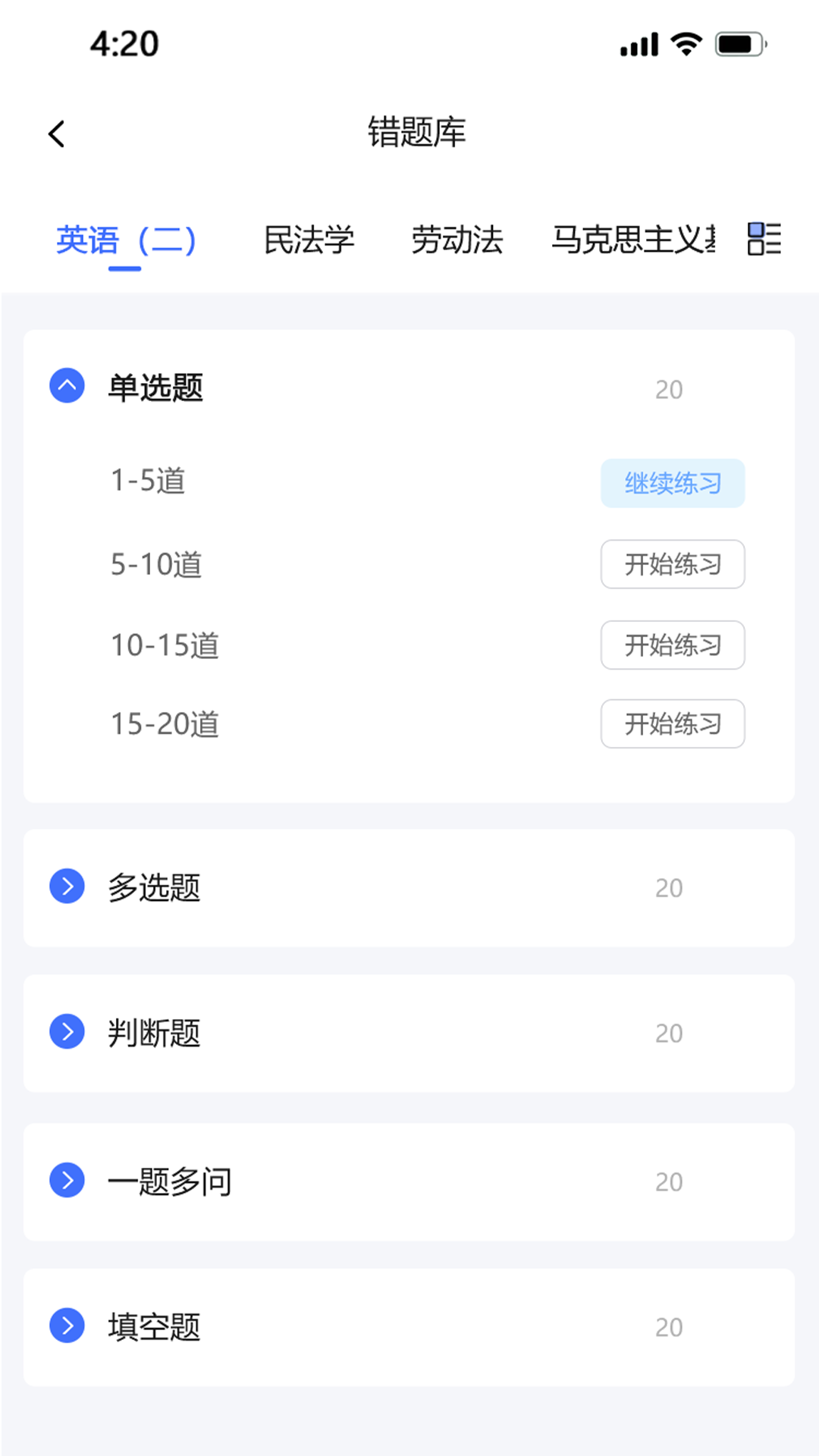The height and width of the screenshot is (1456, 819).
Task: Tap 开始练习 next to 10-15道
Action: click(x=672, y=645)
